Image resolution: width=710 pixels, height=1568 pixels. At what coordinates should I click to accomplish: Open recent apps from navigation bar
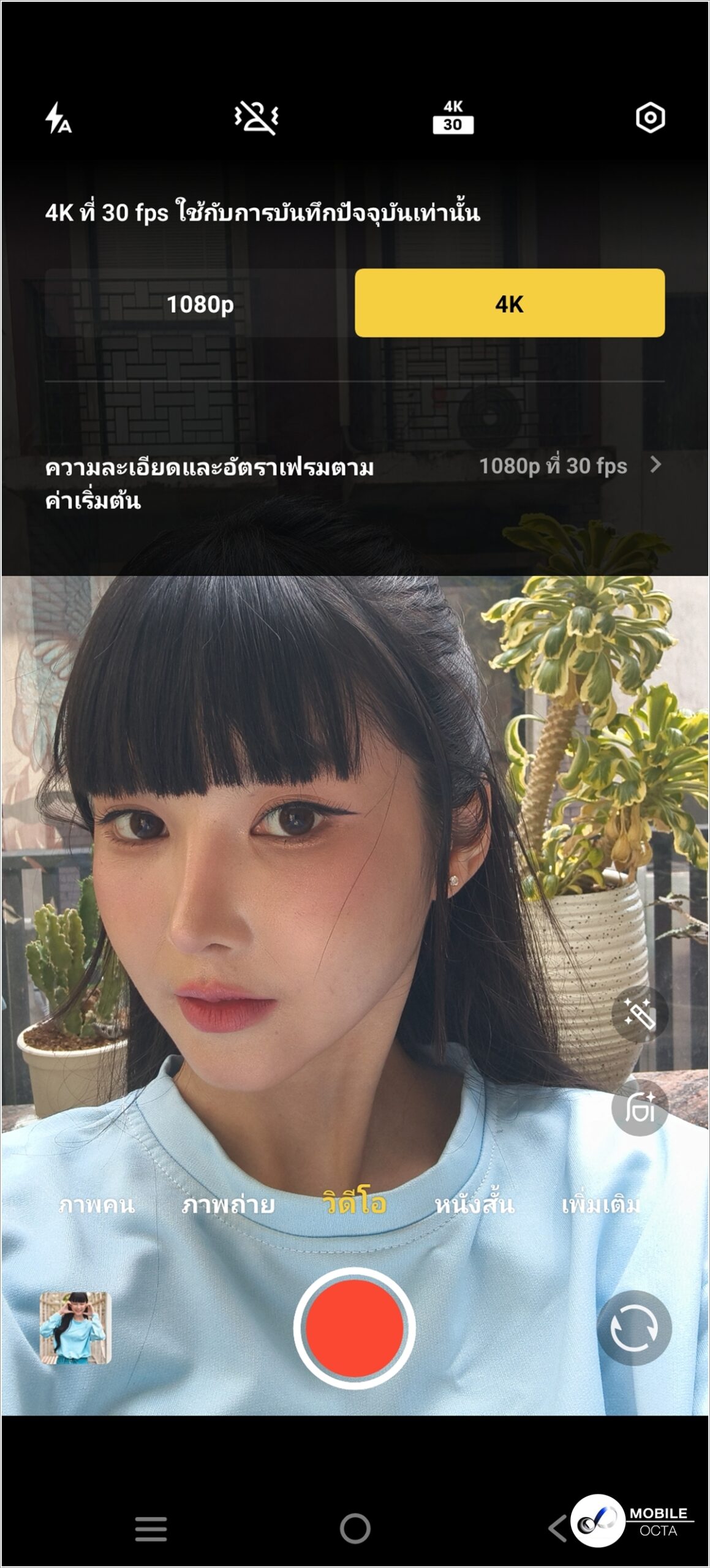click(x=151, y=1529)
